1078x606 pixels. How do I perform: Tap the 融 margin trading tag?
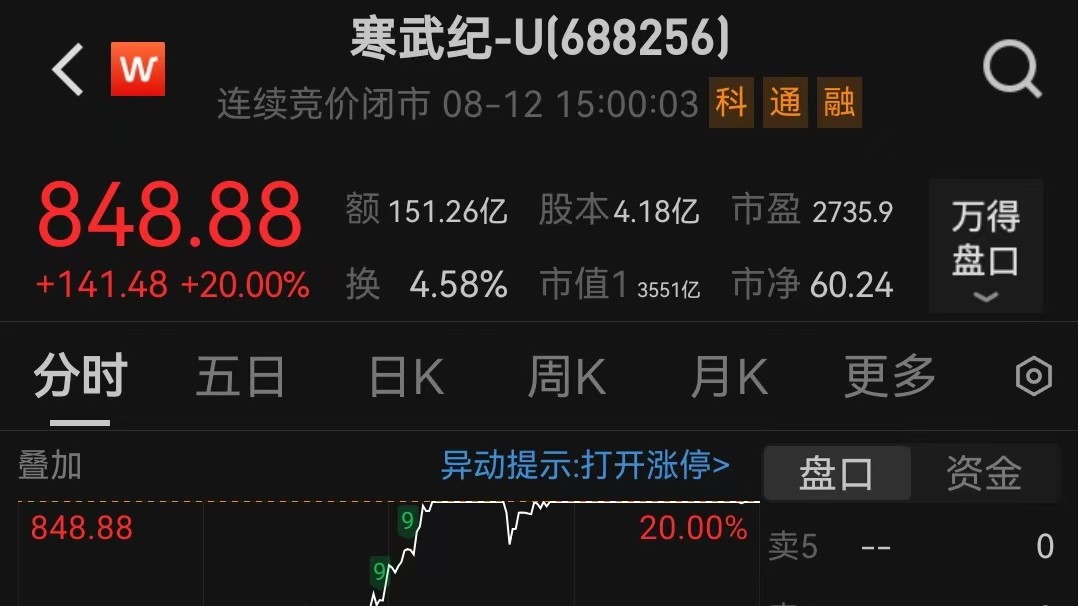[x=838, y=103]
